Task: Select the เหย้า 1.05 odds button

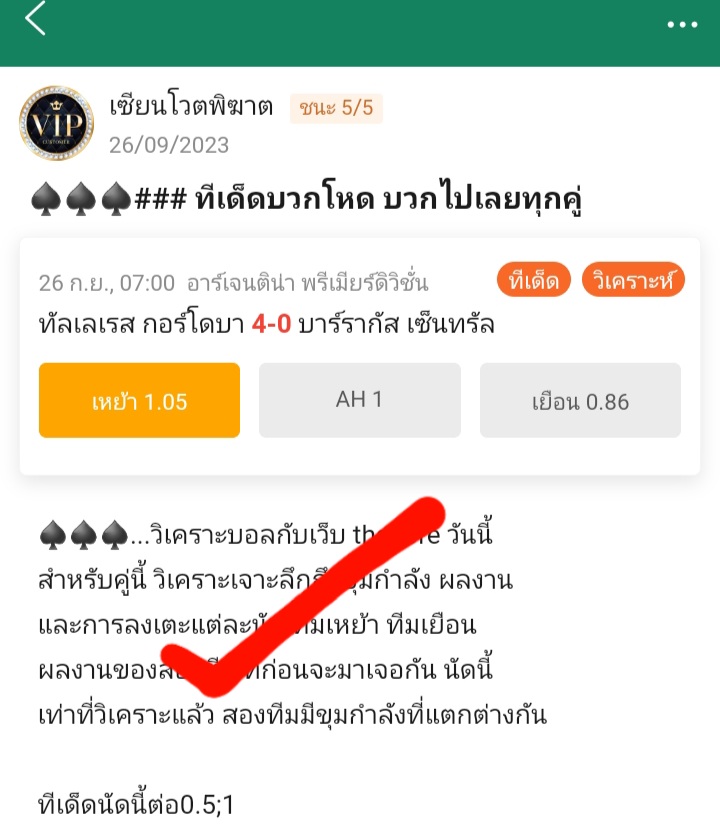Action: coord(139,400)
